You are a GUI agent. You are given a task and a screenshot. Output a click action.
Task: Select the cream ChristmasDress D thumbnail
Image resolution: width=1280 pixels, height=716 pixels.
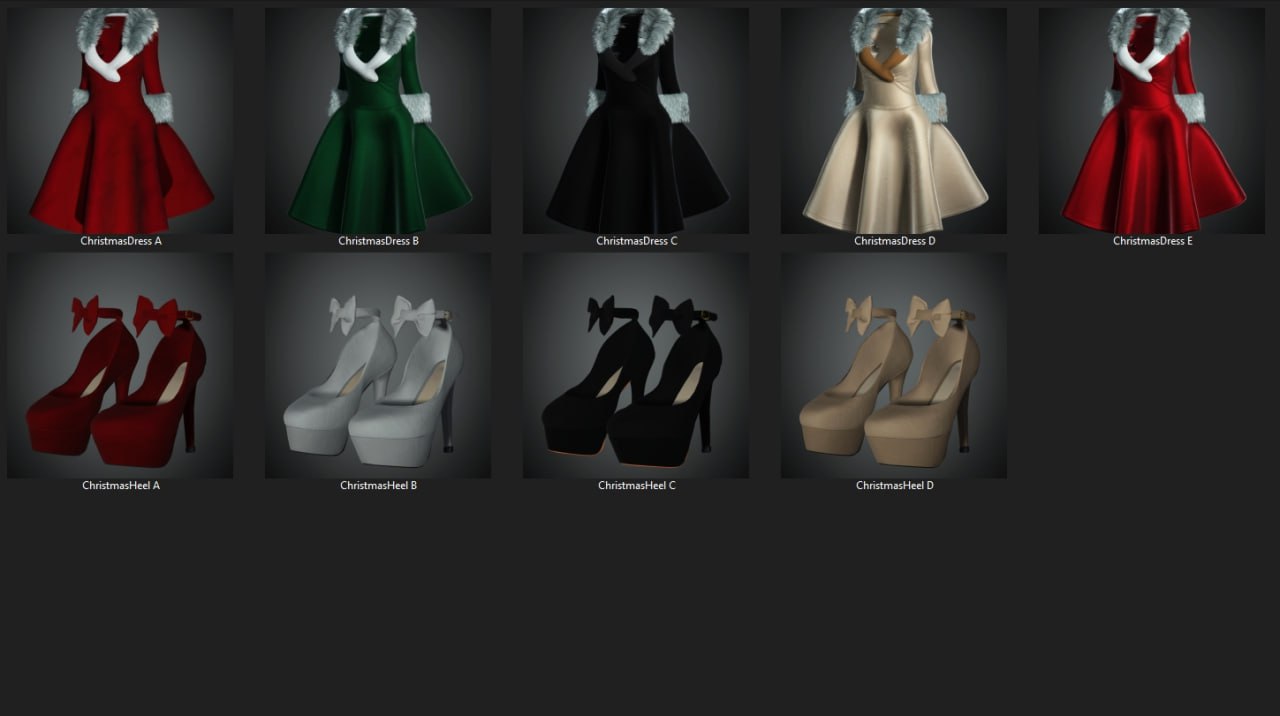click(894, 121)
